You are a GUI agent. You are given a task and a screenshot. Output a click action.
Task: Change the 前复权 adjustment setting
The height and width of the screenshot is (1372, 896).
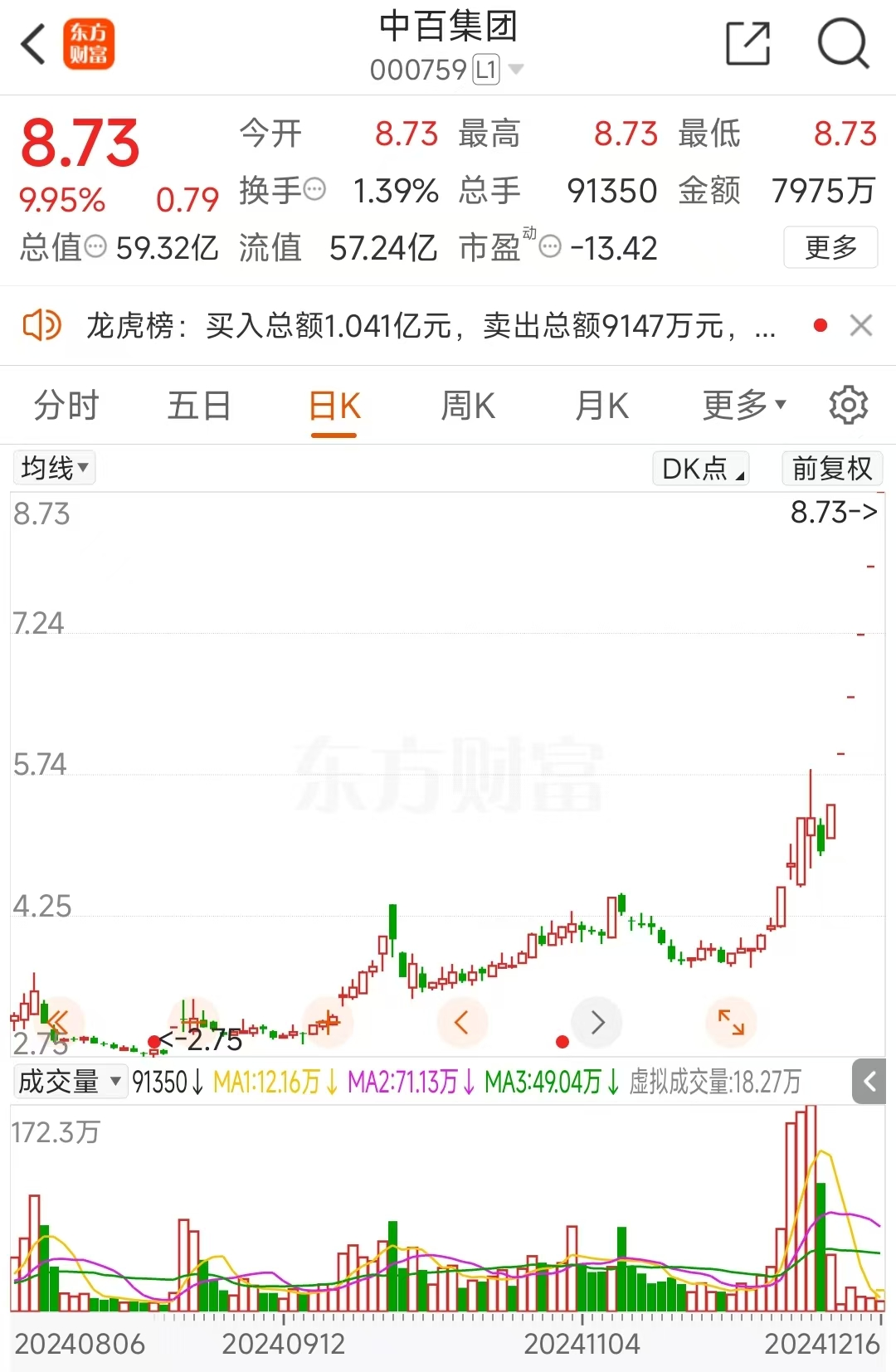click(x=831, y=469)
